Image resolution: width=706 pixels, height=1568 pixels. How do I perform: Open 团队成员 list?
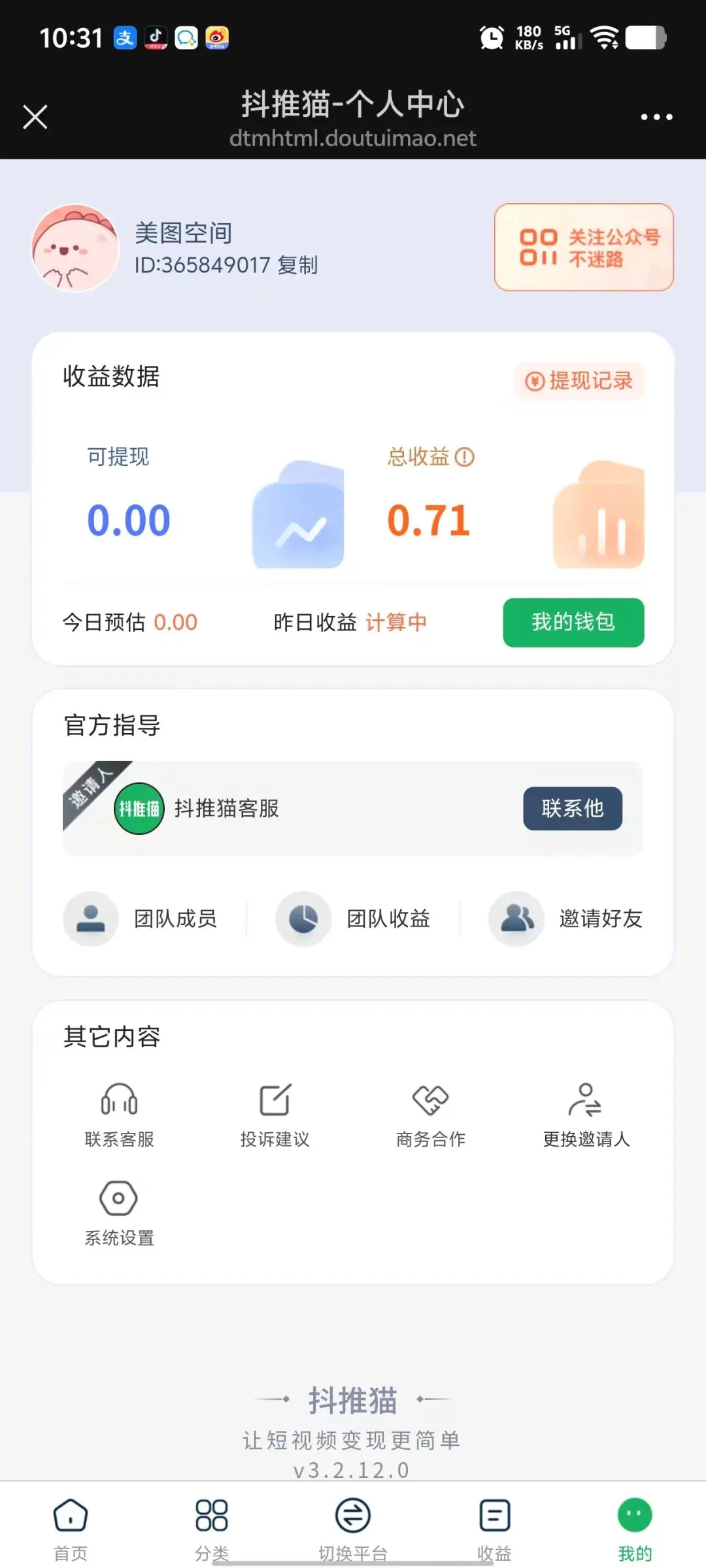(x=141, y=919)
